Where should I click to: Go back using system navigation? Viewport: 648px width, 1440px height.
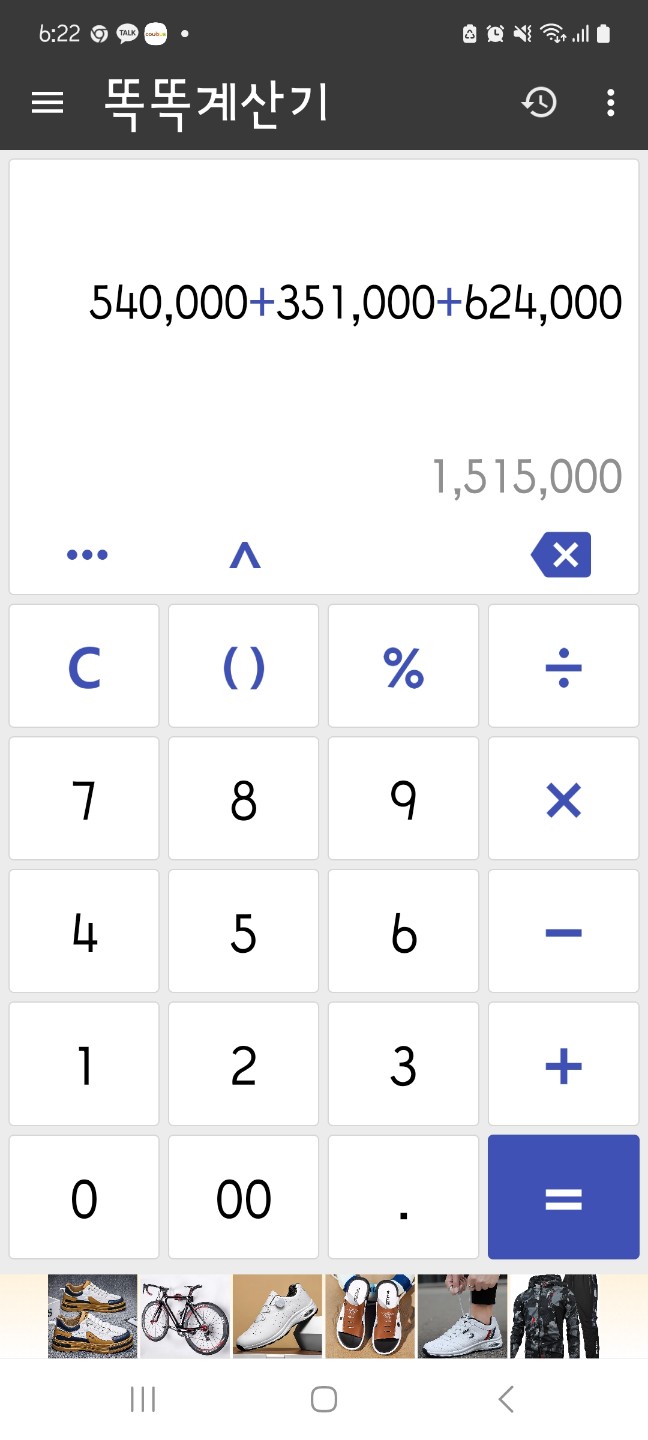[x=506, y=1399]
